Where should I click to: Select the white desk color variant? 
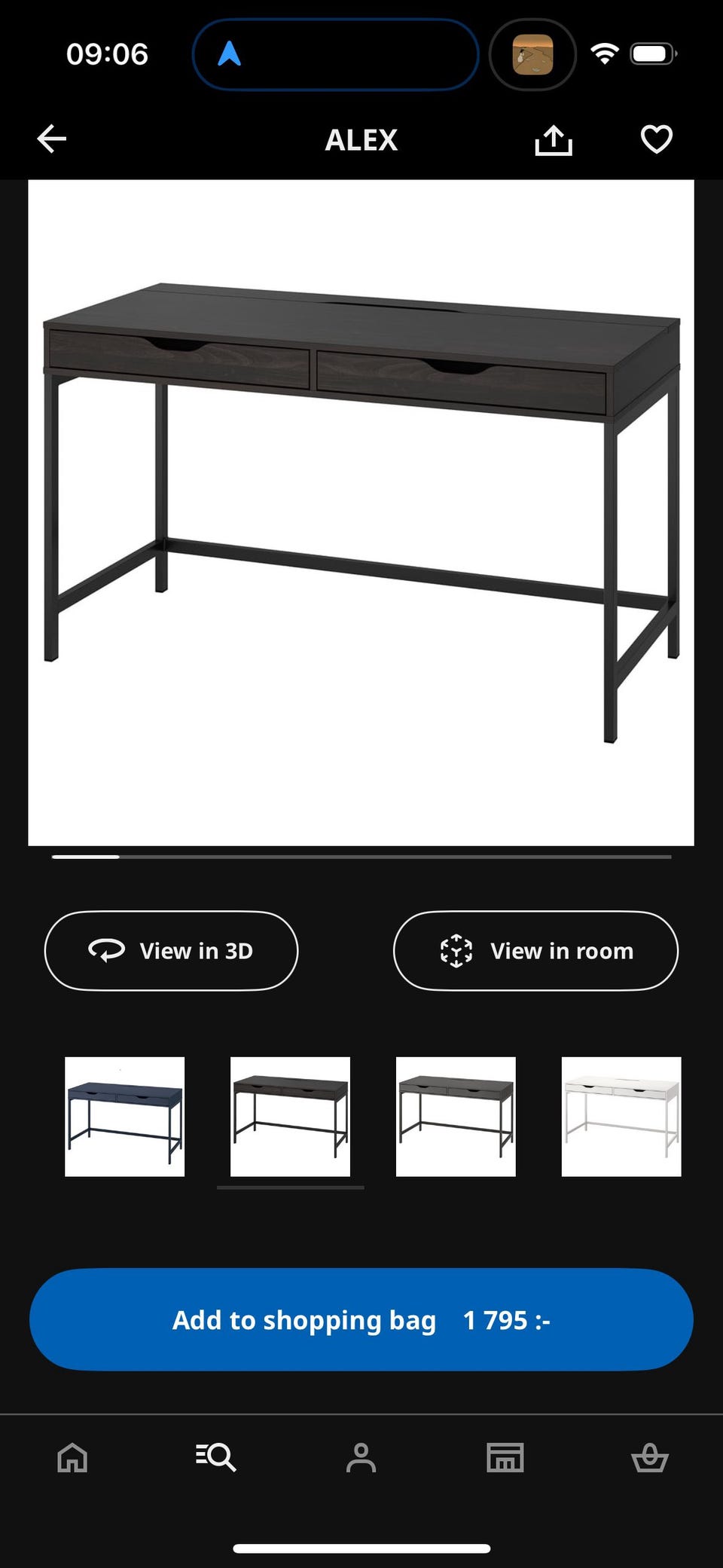pos(621,1117)
